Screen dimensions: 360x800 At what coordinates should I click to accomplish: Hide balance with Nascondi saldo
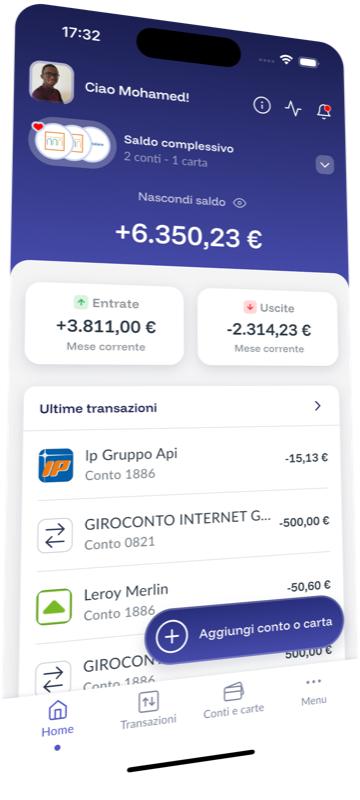click(192, 201)
